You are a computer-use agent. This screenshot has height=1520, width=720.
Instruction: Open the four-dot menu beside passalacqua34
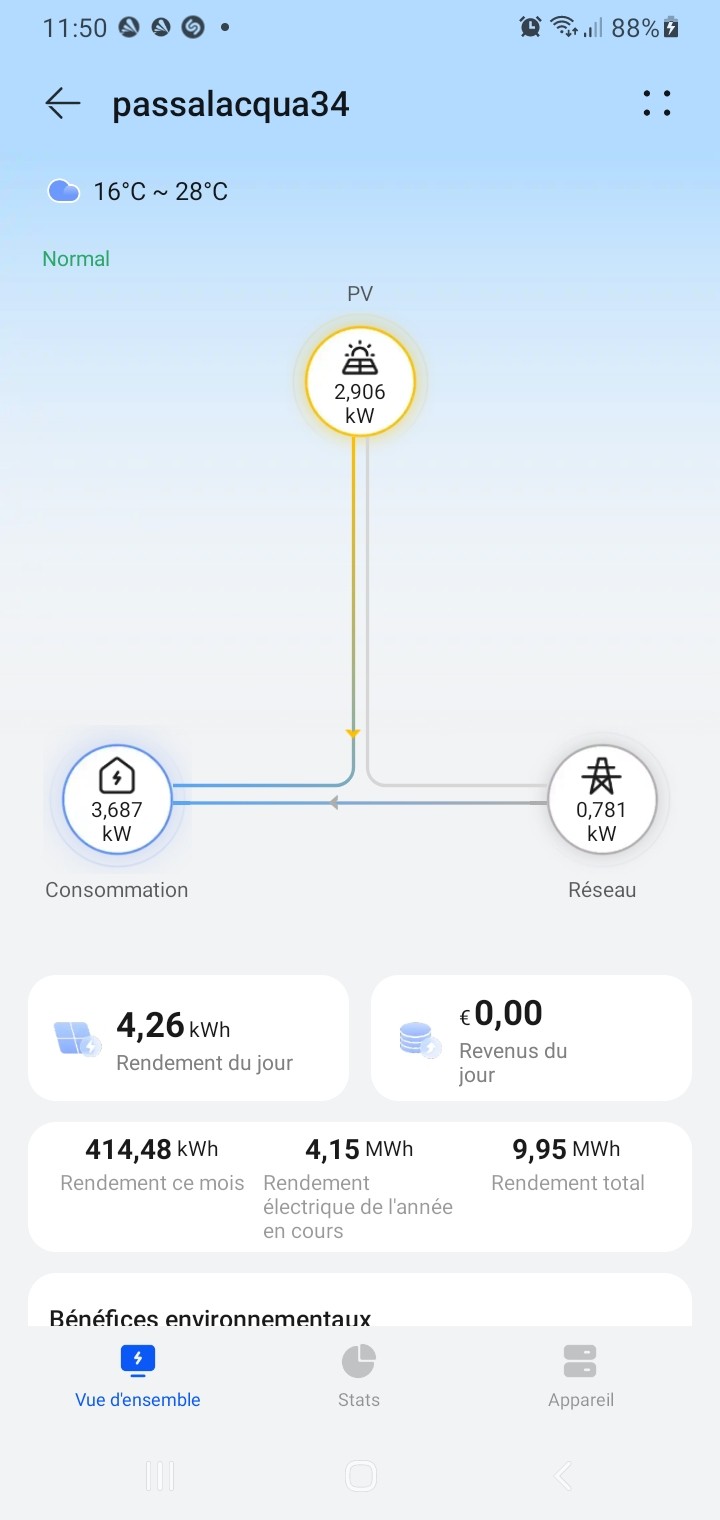click(657, 103)
